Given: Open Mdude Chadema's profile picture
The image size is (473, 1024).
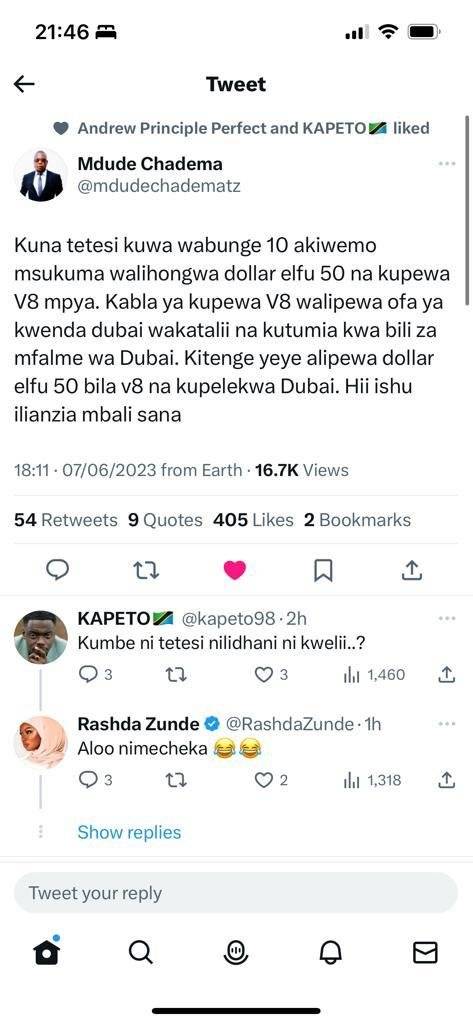Looking at the screenshot, I should pos(41,175).
